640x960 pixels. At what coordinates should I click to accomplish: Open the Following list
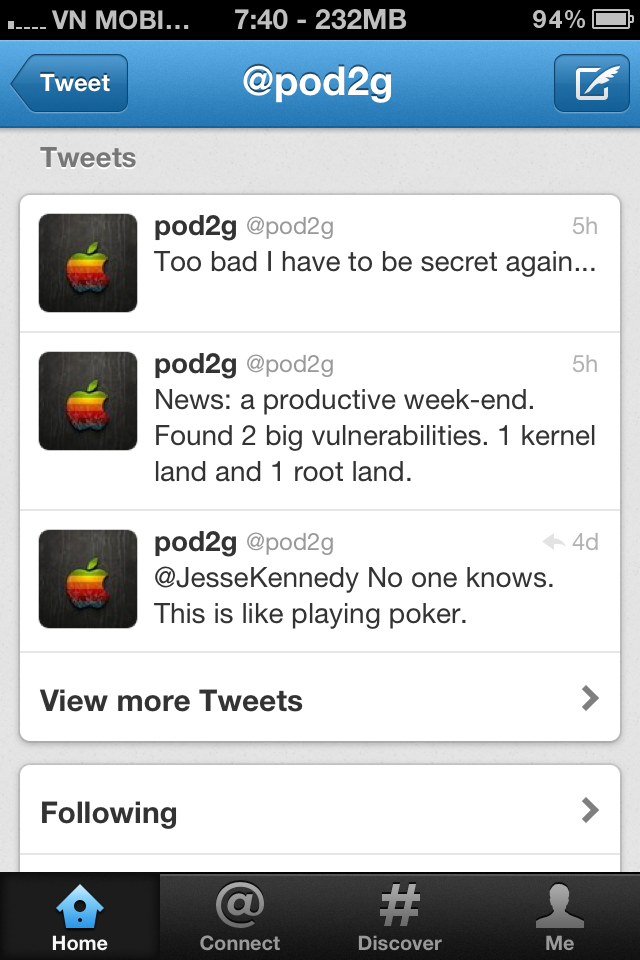[320, 811]
